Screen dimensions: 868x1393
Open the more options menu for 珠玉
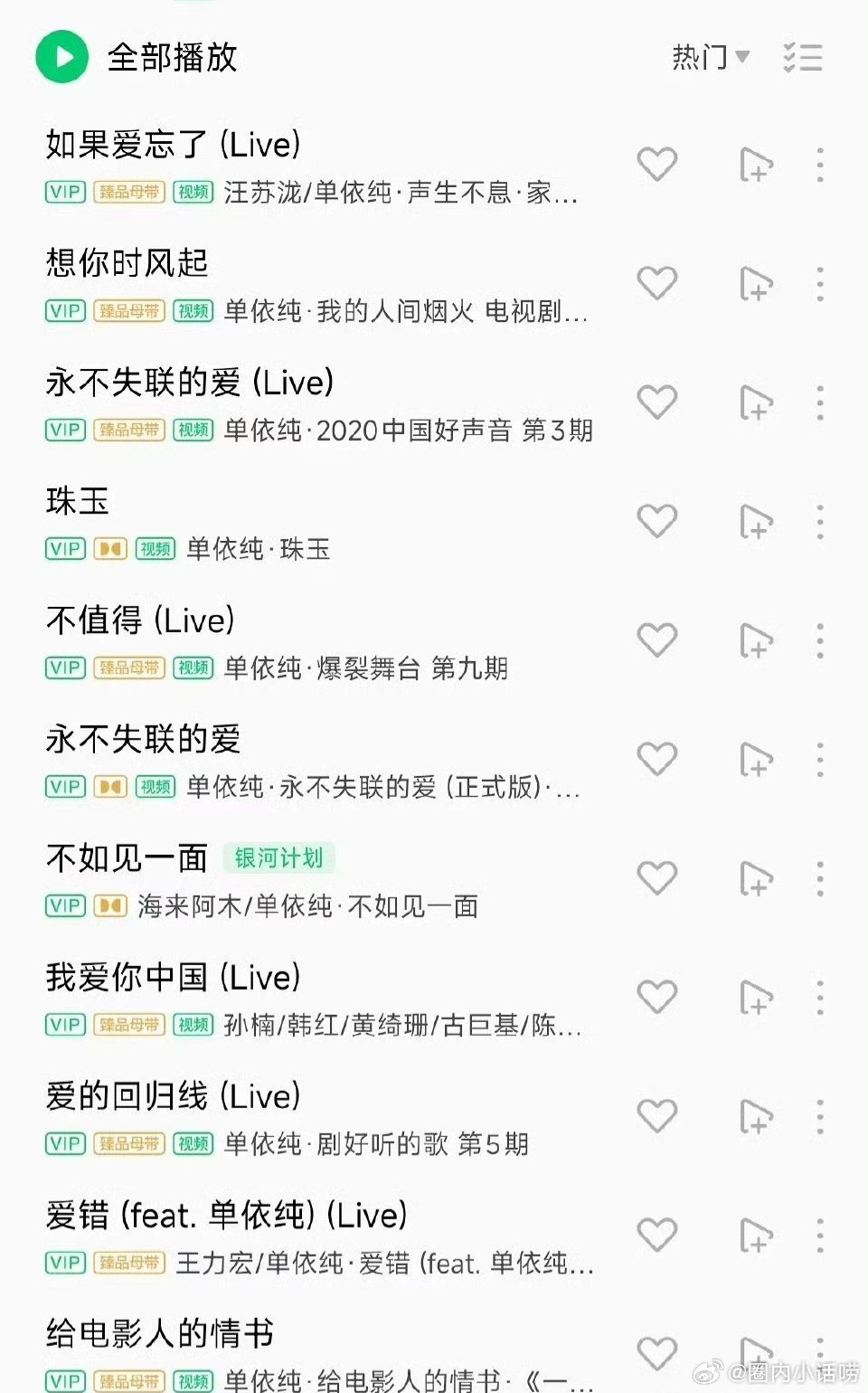pos(820,521)
